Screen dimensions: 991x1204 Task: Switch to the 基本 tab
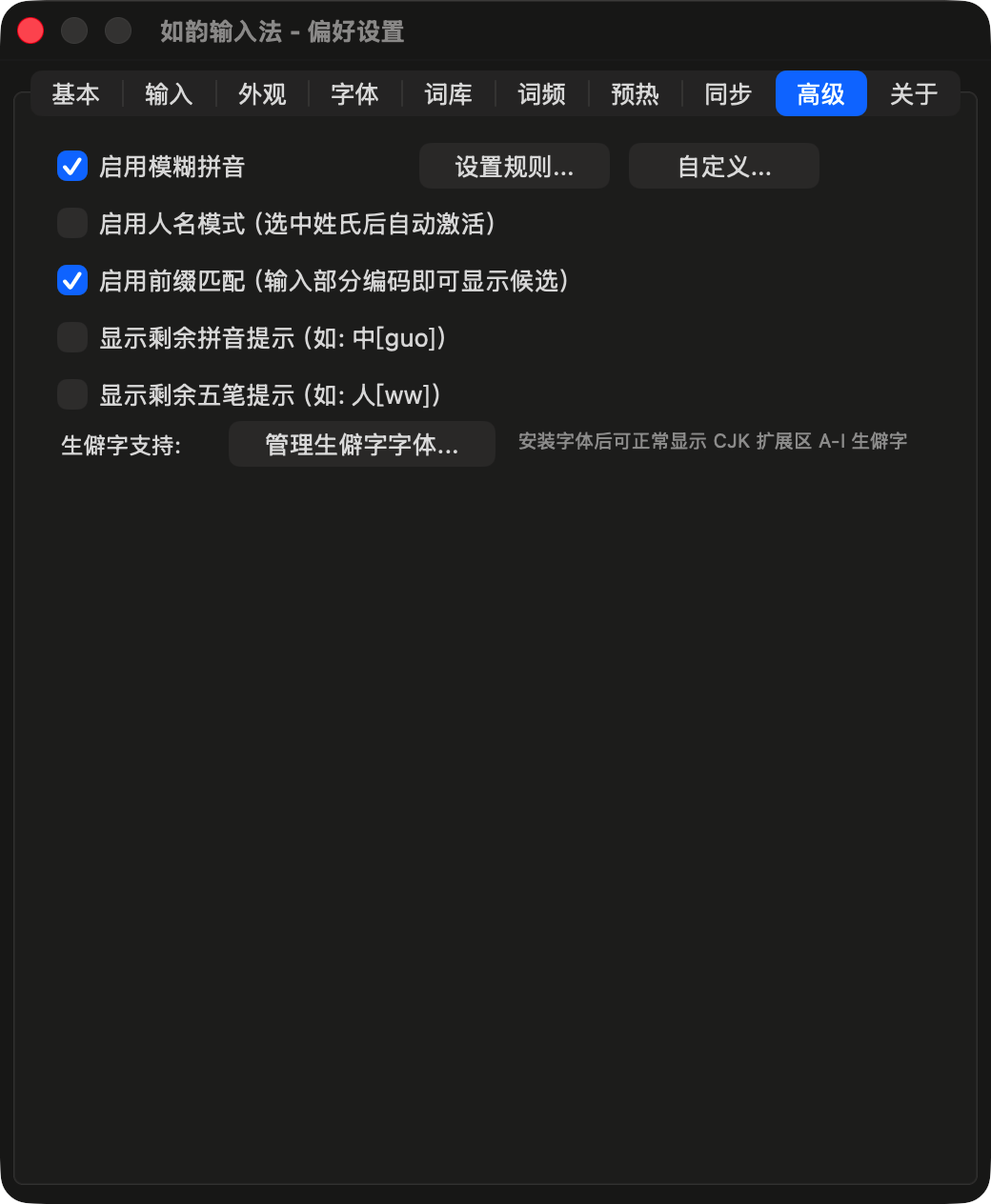(76, 93)
